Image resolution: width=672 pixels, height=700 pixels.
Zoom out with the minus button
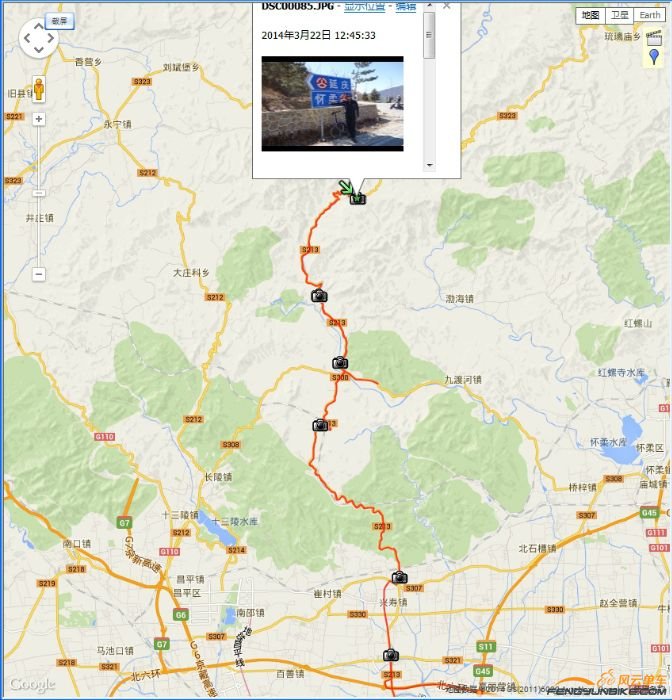click(39, 273)
